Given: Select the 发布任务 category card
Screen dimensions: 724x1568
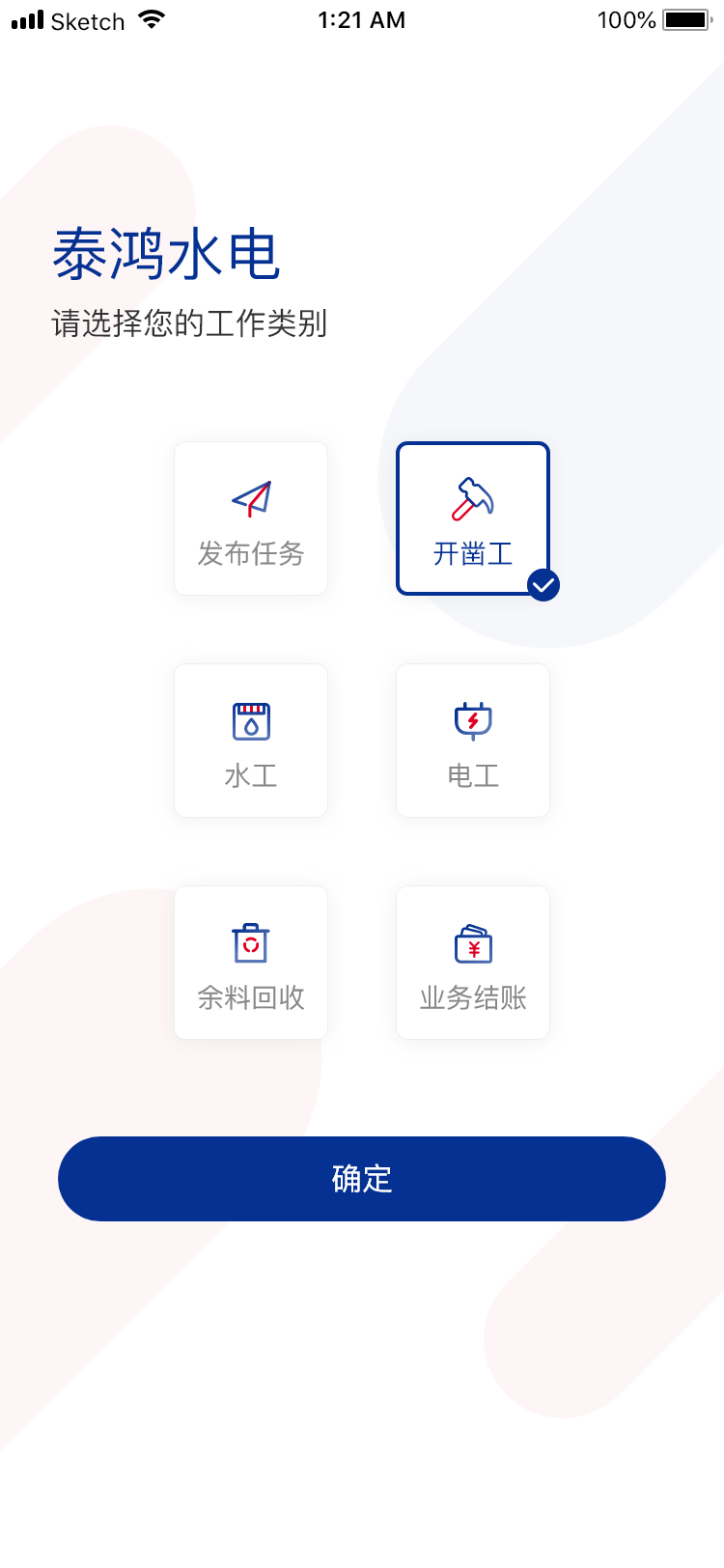Looking at the screenshot, I should click(x=251, y=518).
